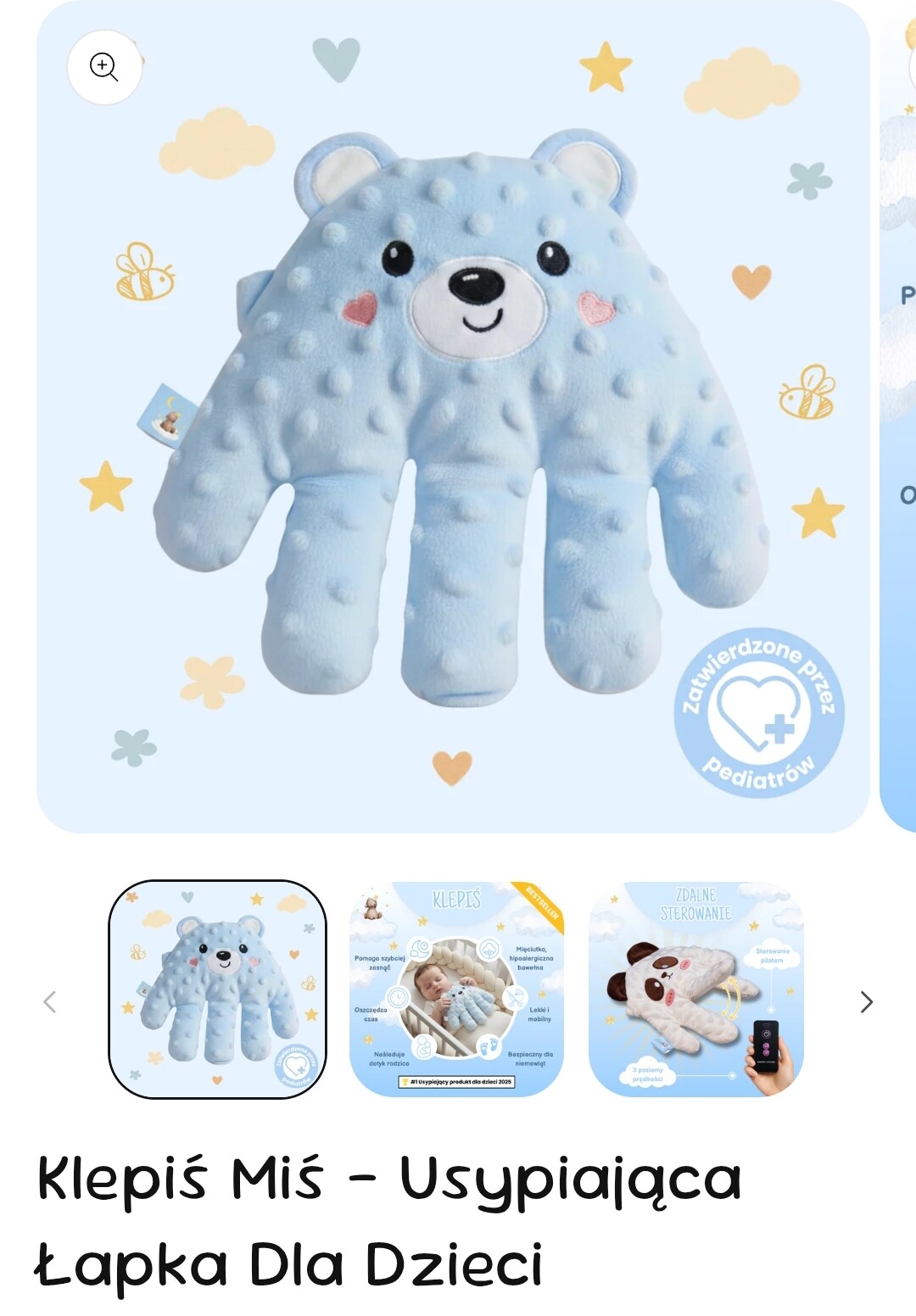Show next thumbnails with the right arrow
Screen dimensions: 916x1316
(866, 1002)
